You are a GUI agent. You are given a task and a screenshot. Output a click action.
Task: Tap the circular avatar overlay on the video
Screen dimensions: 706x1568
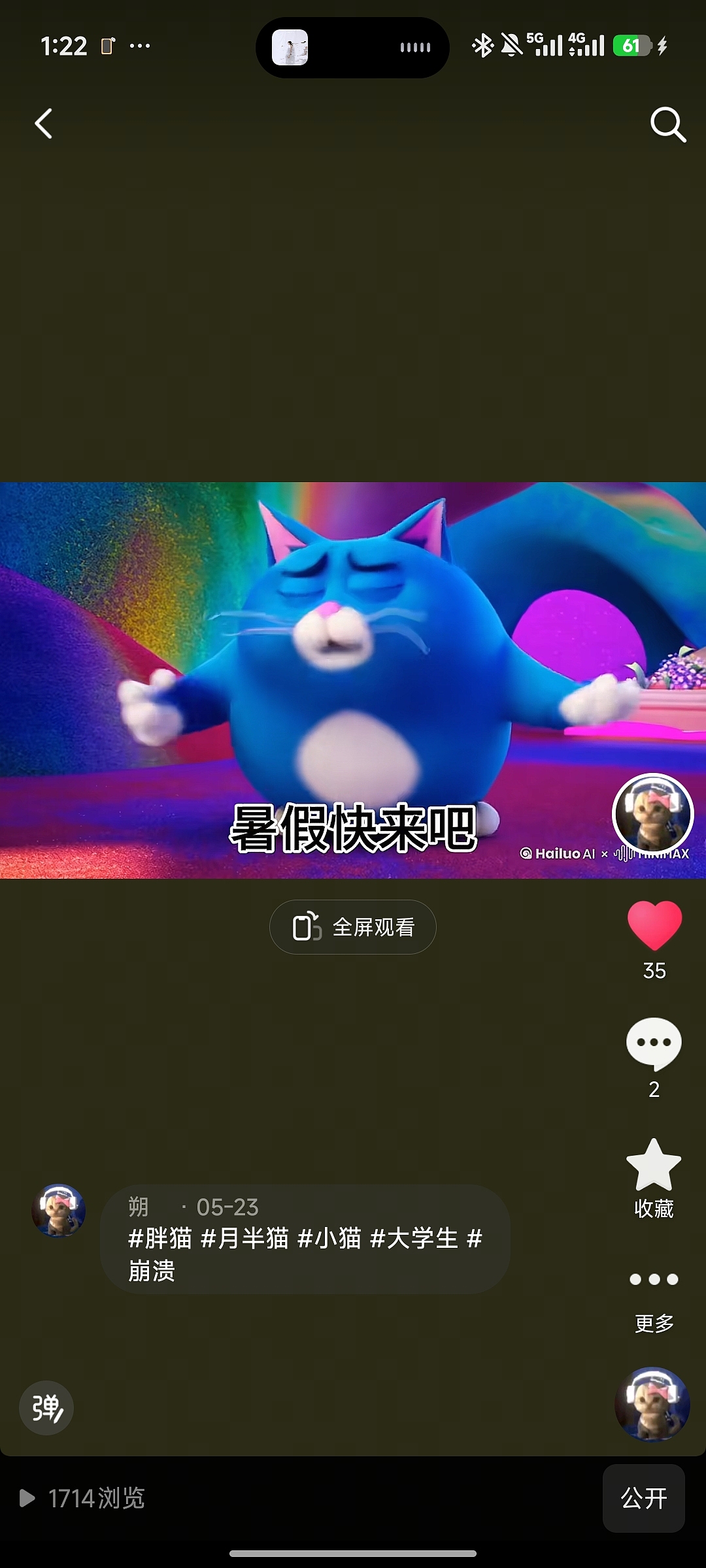click(x=652, y=813)
